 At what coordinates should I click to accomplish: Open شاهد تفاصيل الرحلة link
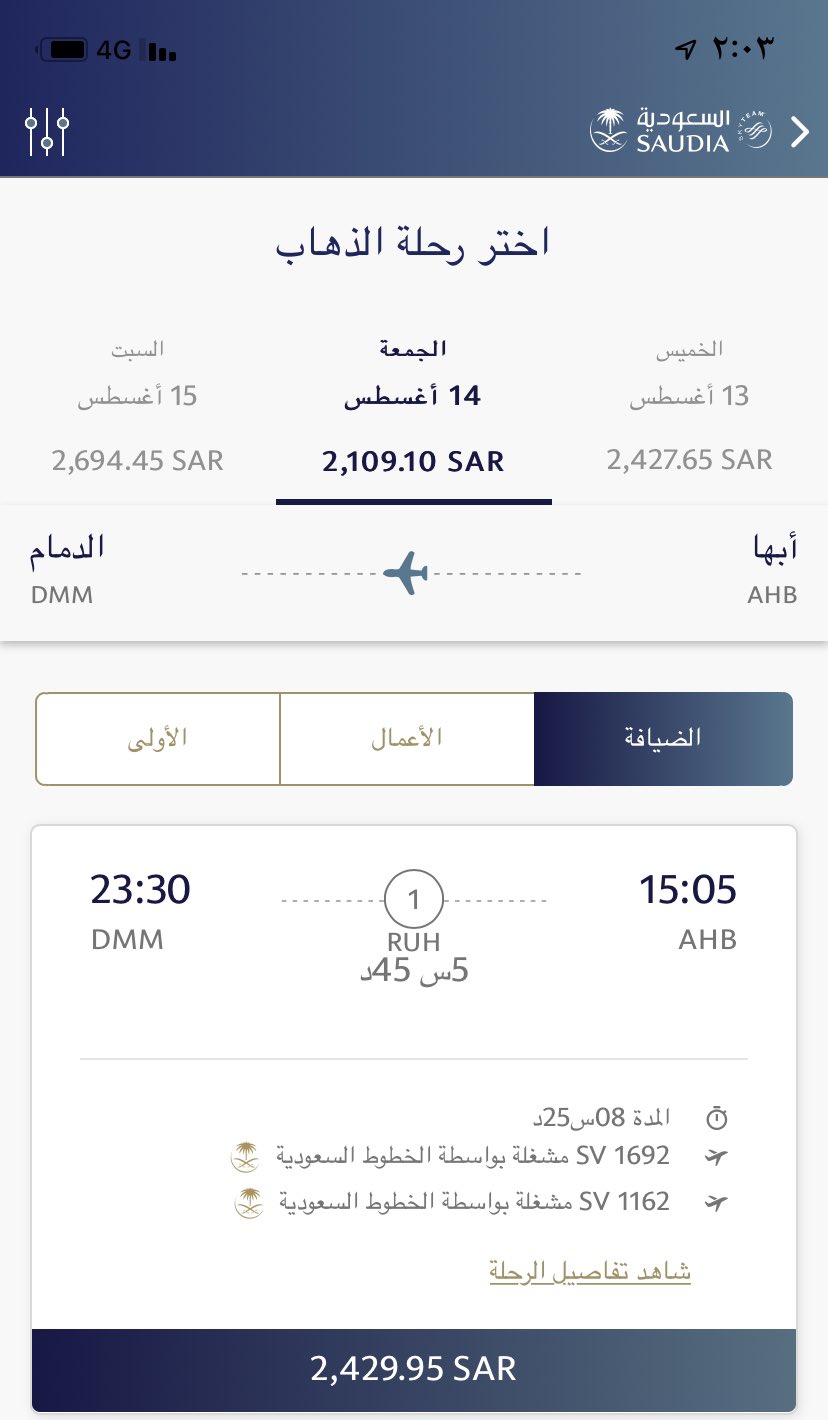click(590, 1272)
